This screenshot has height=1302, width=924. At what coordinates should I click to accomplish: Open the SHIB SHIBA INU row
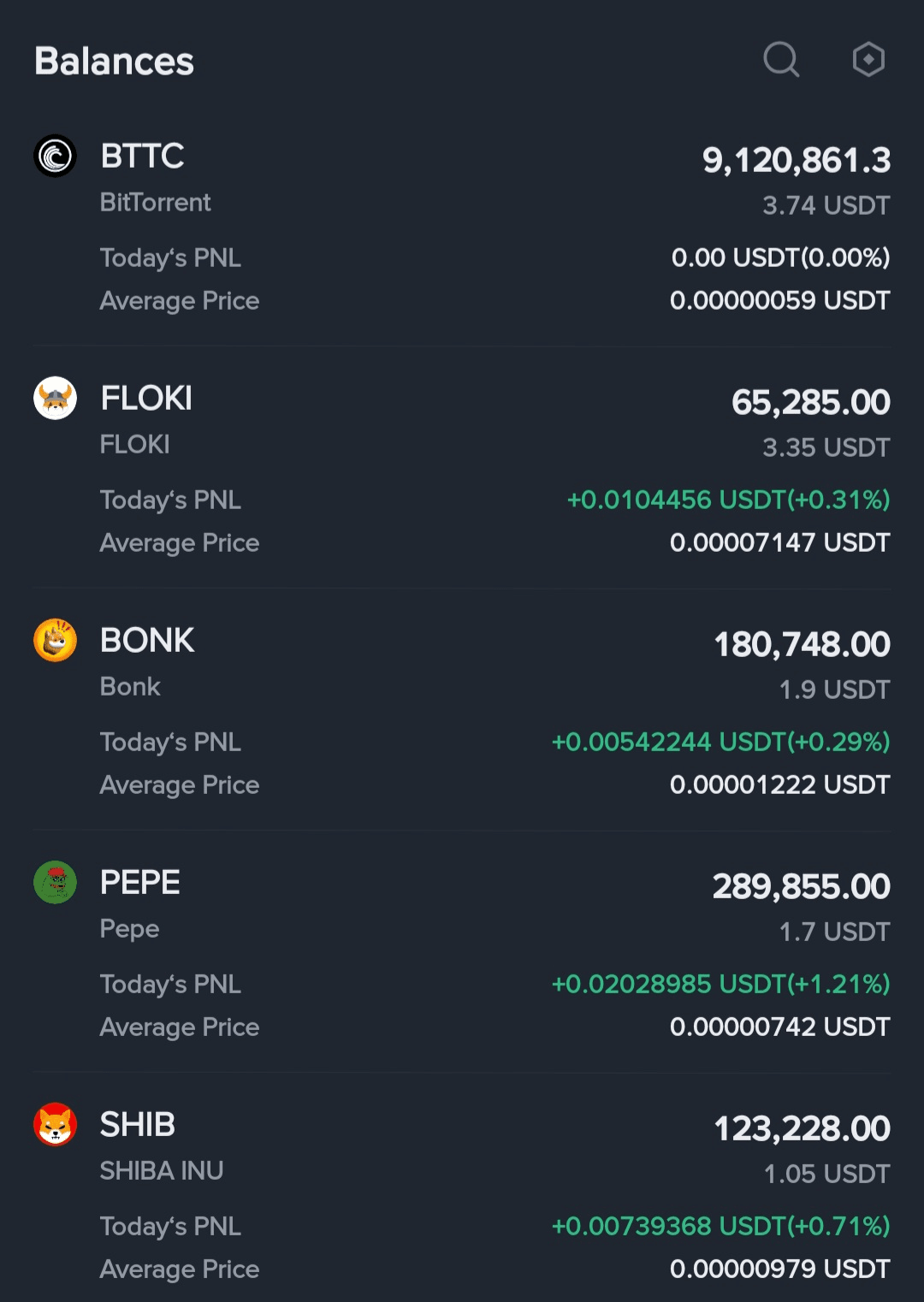coord(462,1194)
